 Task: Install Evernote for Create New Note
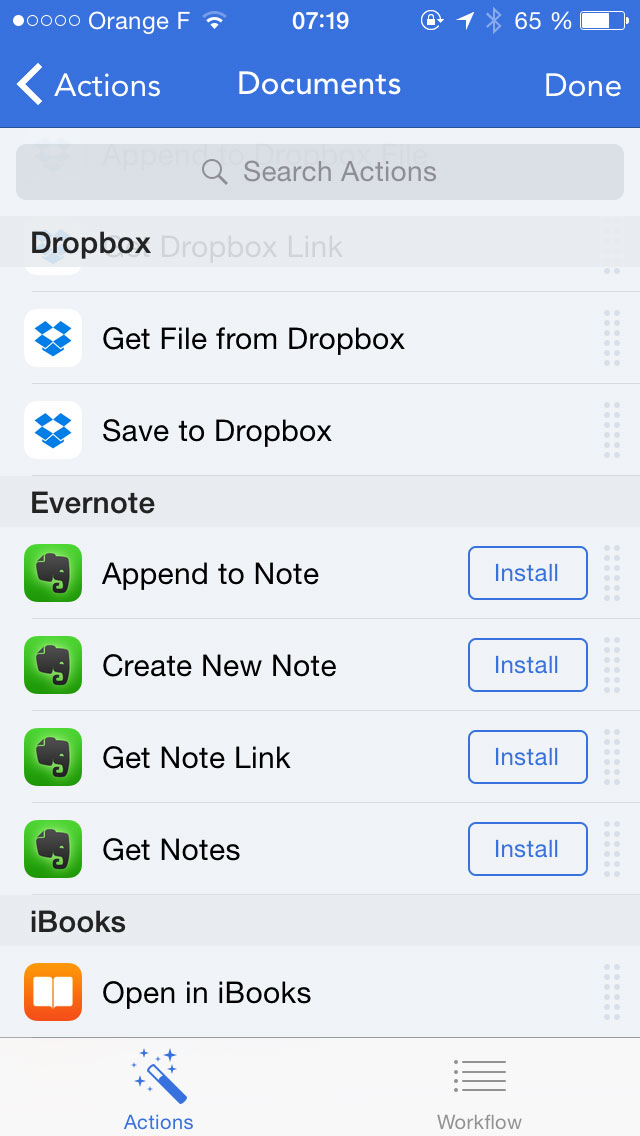(528, 665)
